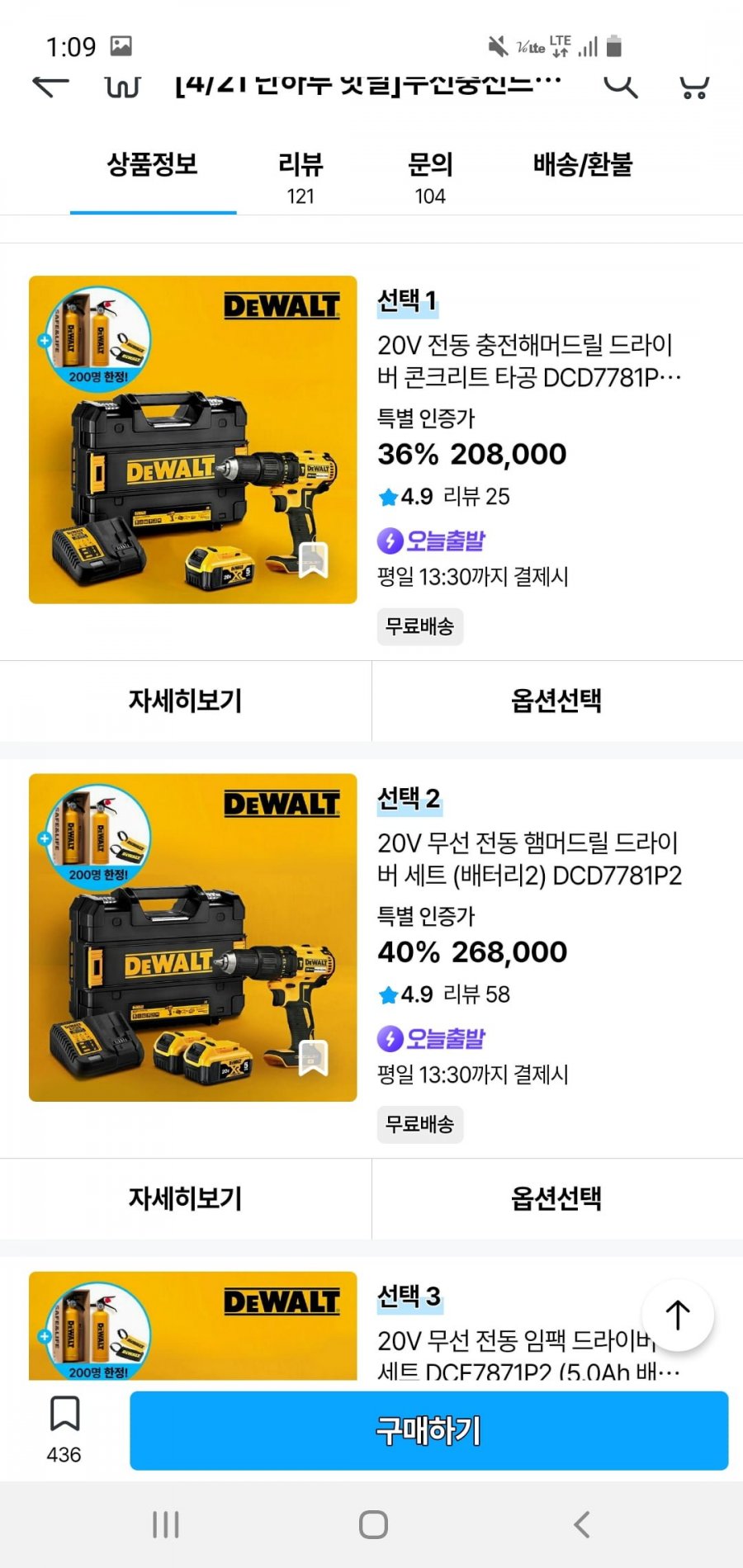Open the W home logo
The height and width of the screenshot is (1568, 743).
point(122,86)
